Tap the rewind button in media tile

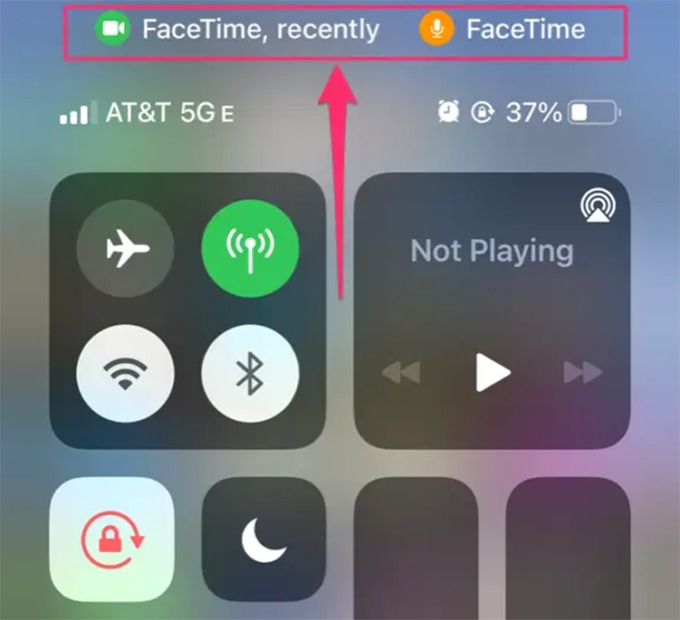402,373
